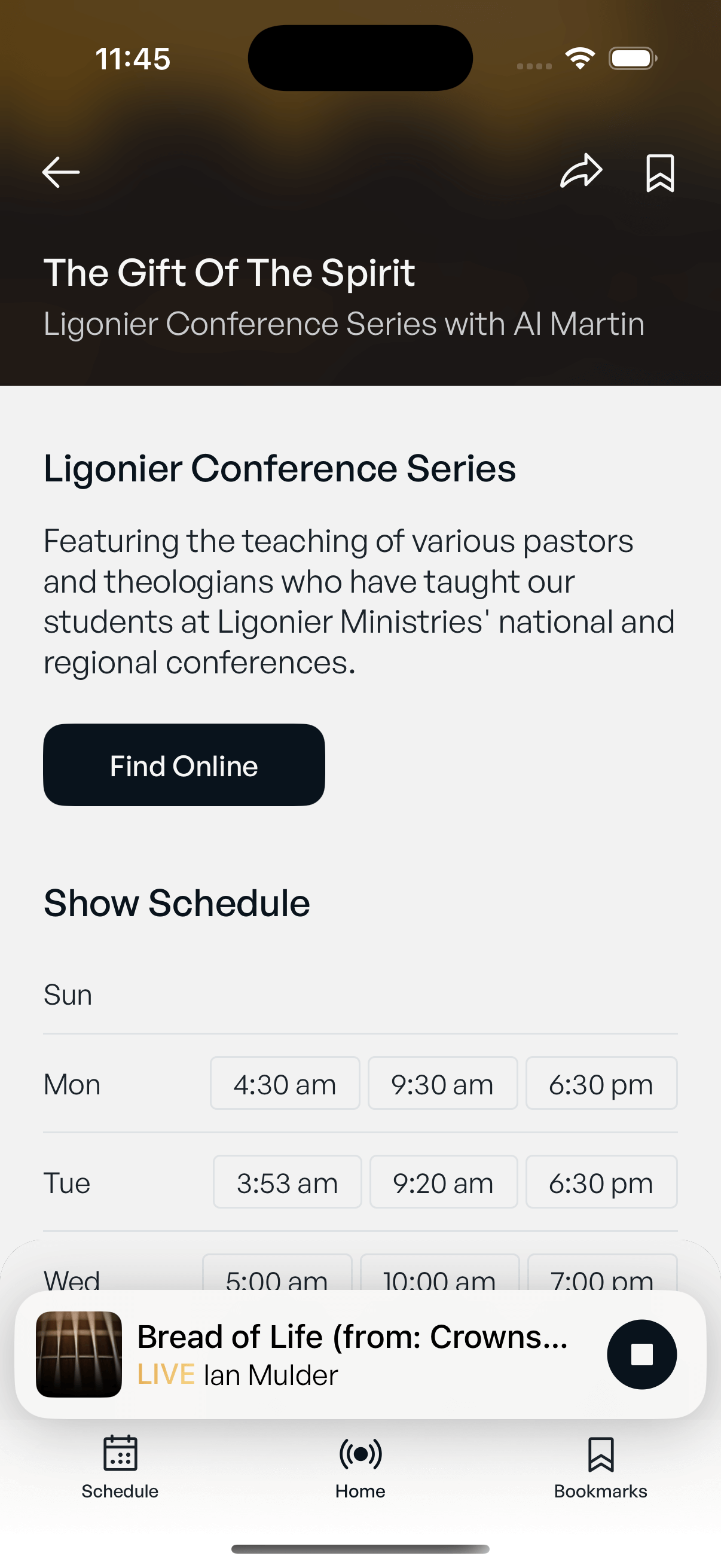
Task: Select the Monday 9:30 am time slot
Action: (x=442, y=1084)
